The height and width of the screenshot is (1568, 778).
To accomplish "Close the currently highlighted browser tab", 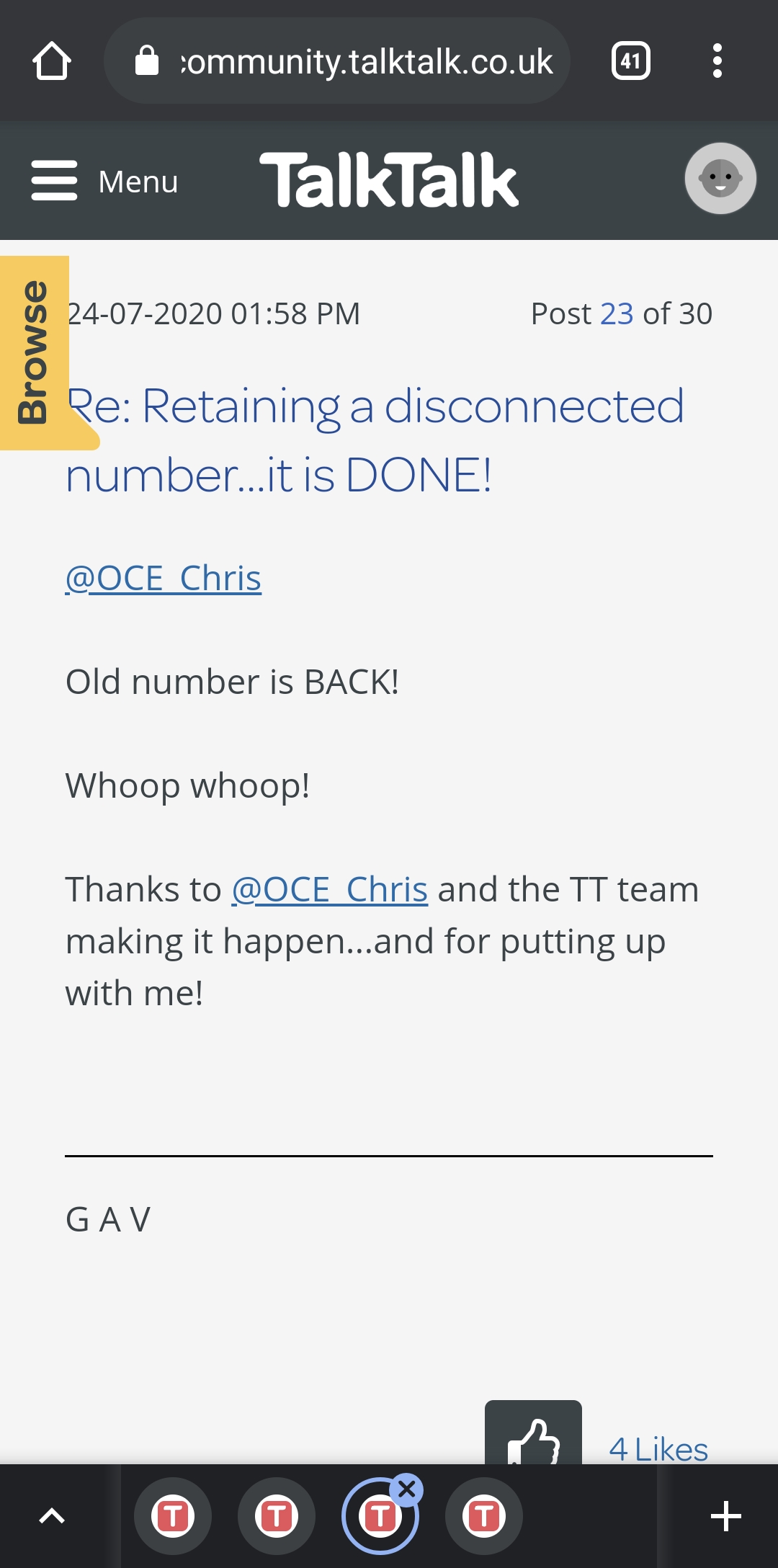I will point(407,1489).
